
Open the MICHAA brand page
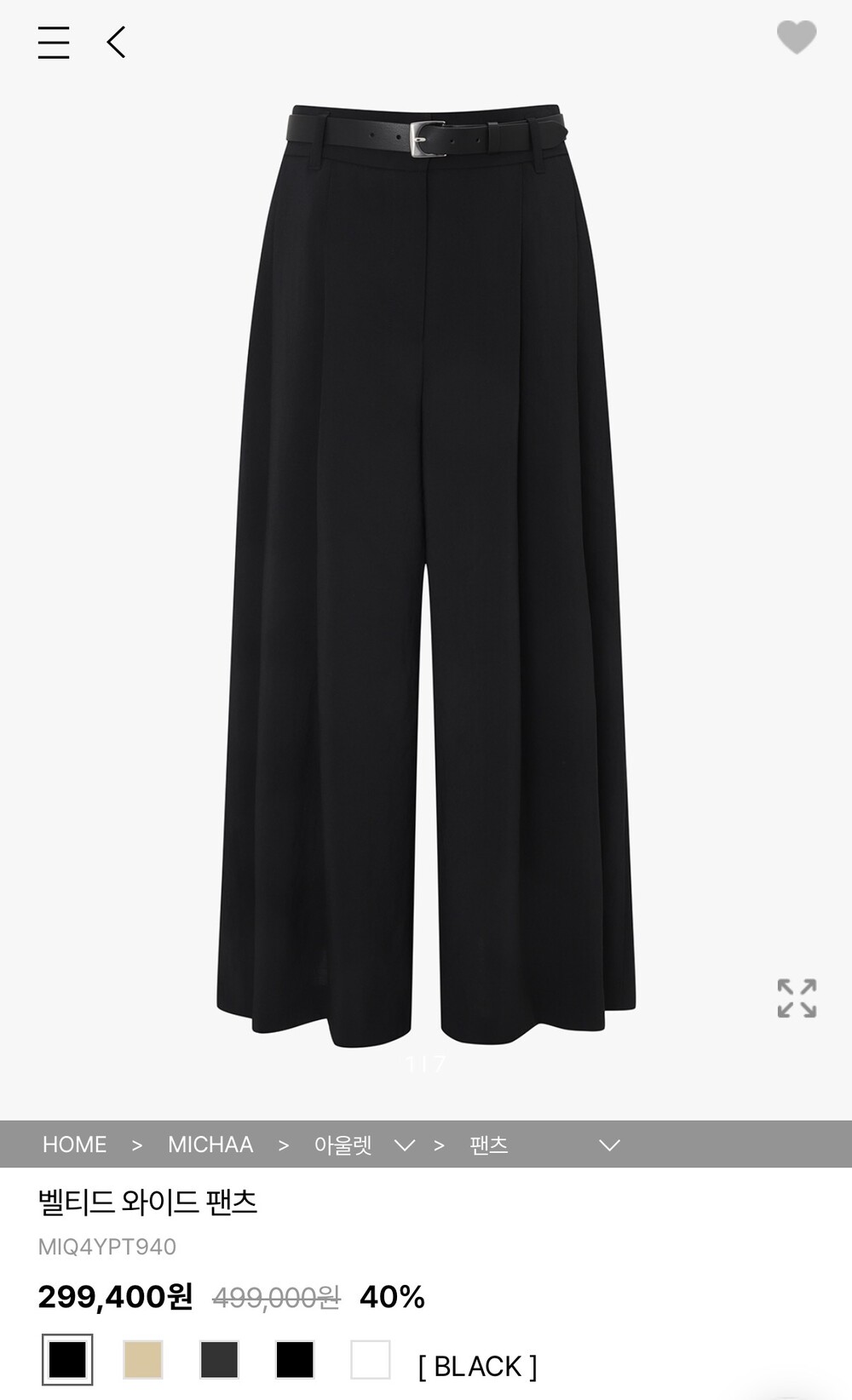click(210, 1145)
